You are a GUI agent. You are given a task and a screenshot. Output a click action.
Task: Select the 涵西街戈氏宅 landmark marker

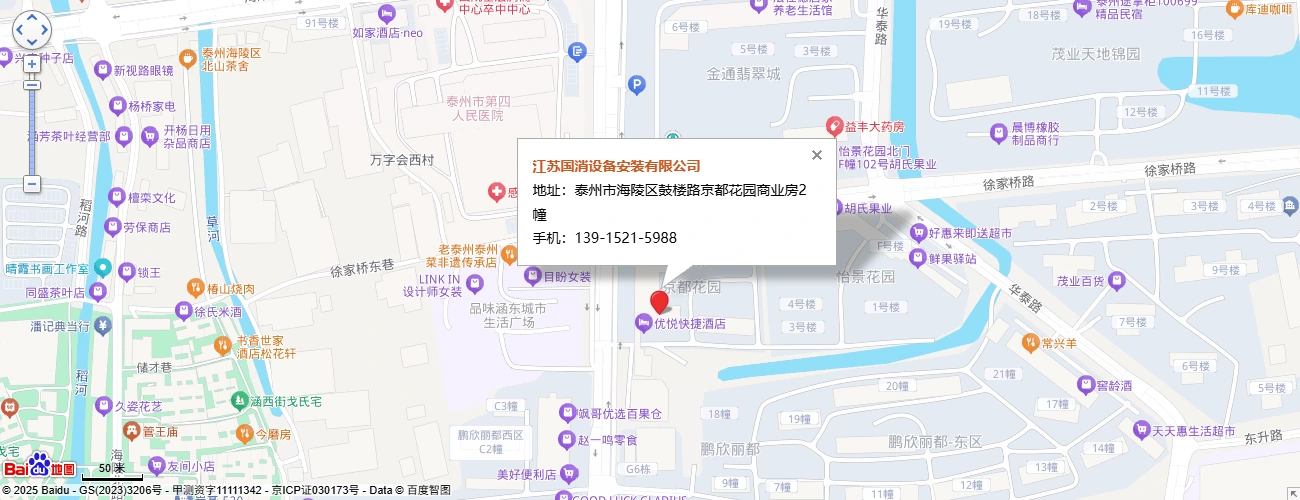click(x=238, y=401)
